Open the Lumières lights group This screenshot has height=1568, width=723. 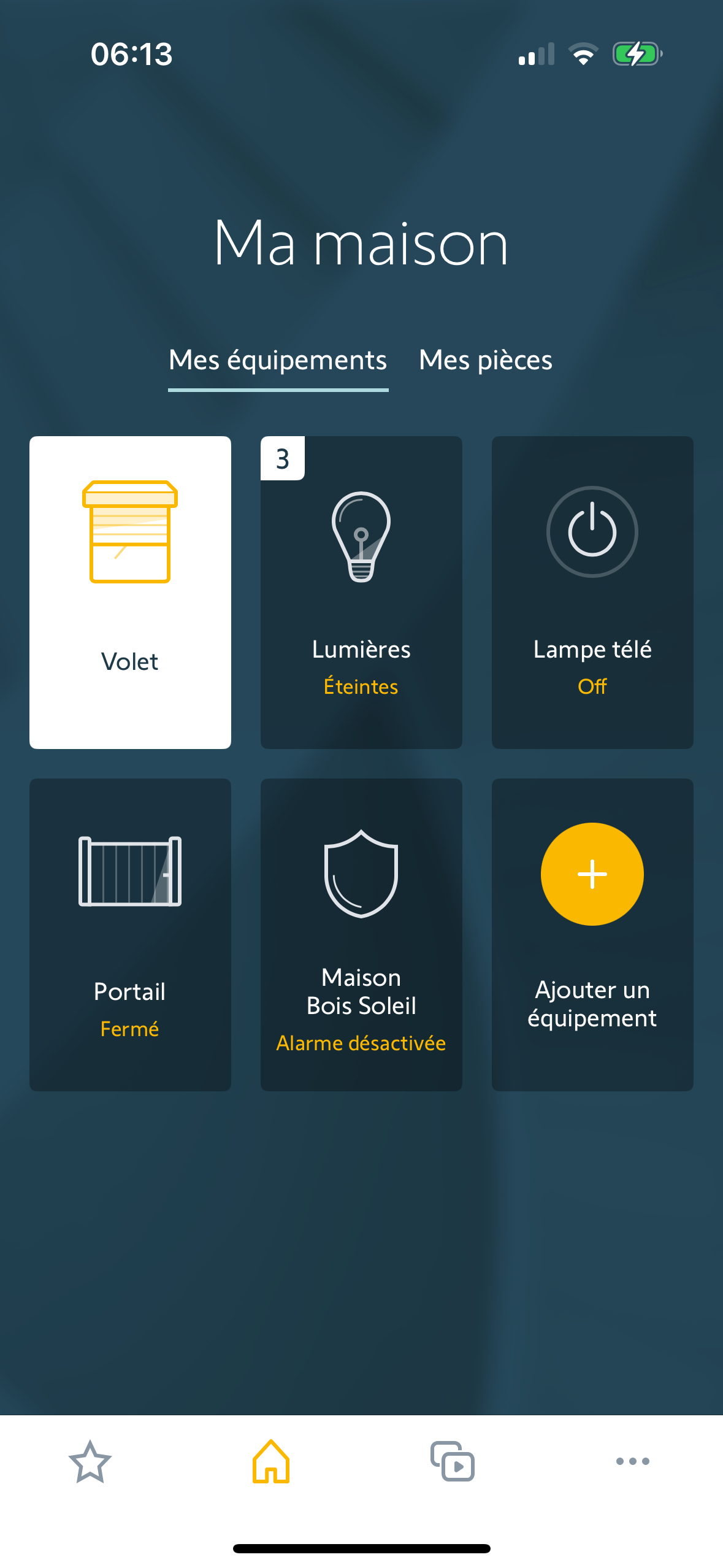tap(361, 592)
